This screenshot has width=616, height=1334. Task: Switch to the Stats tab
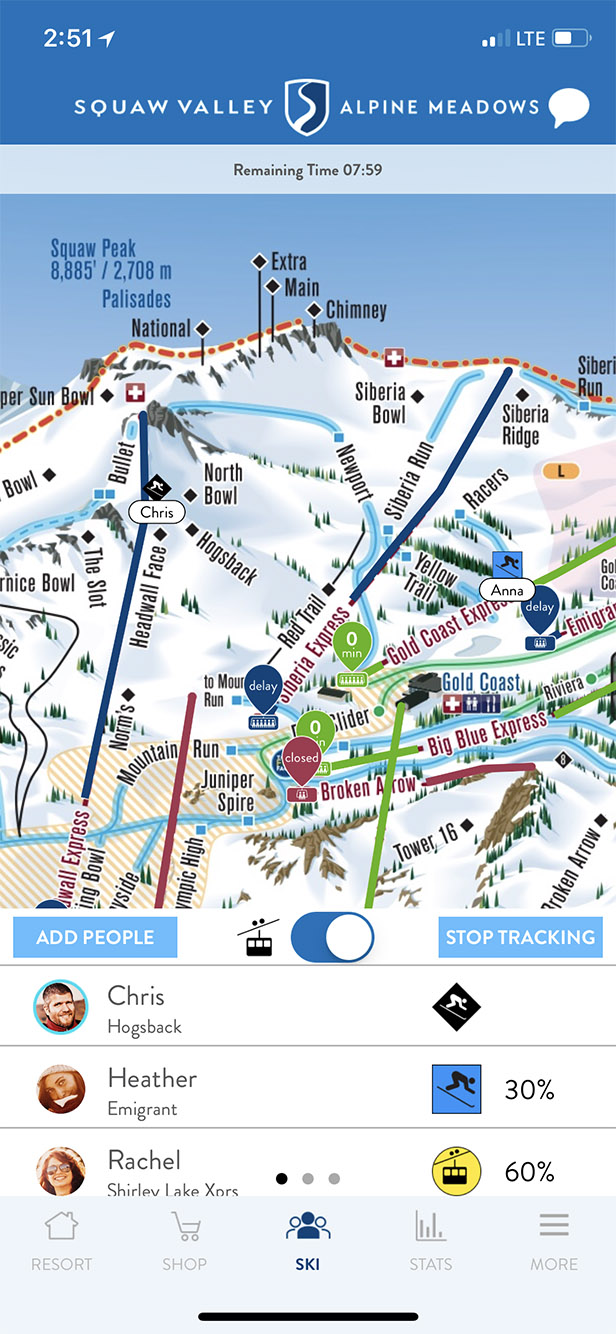pyautogui.click(x=431, y=1241)
